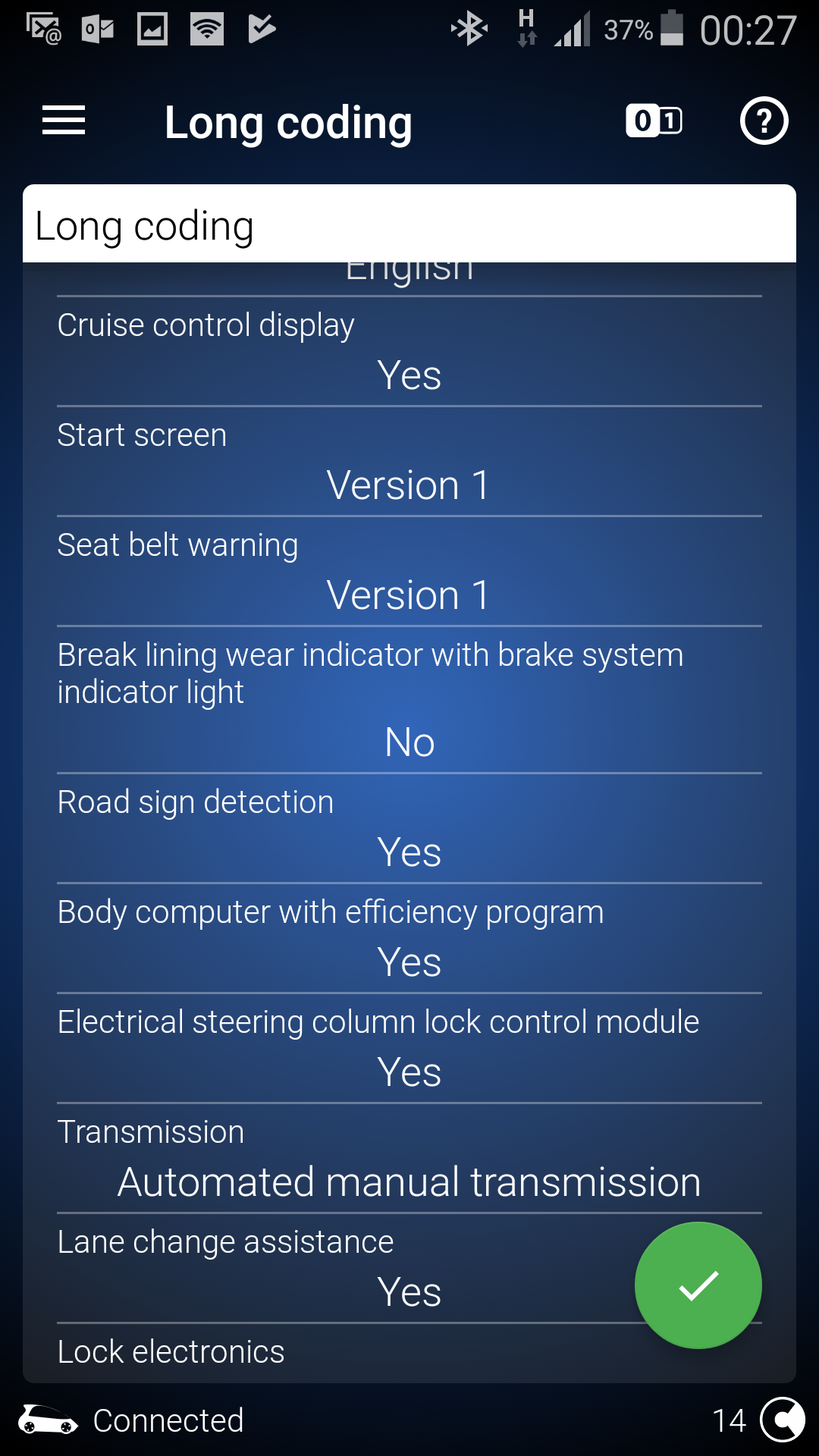Edit Electrical steering column lock control module
This screenshot has height=1456, width=819.
click(409, 1049)
